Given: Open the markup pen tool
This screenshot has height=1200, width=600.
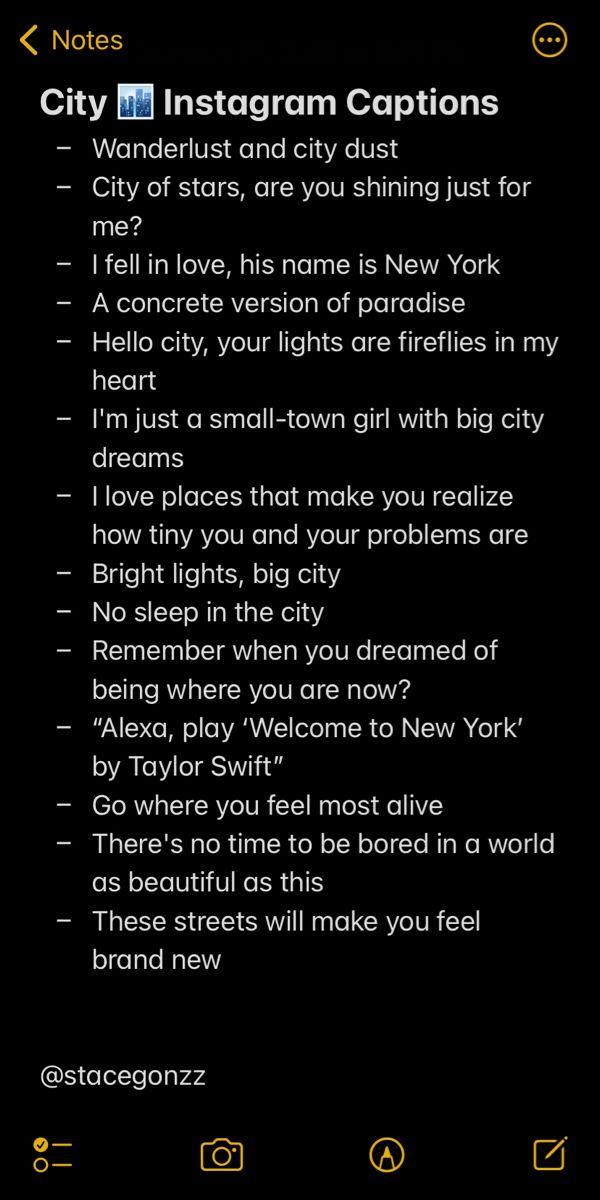Looking at the screenshot, I should coord(387,1155).
